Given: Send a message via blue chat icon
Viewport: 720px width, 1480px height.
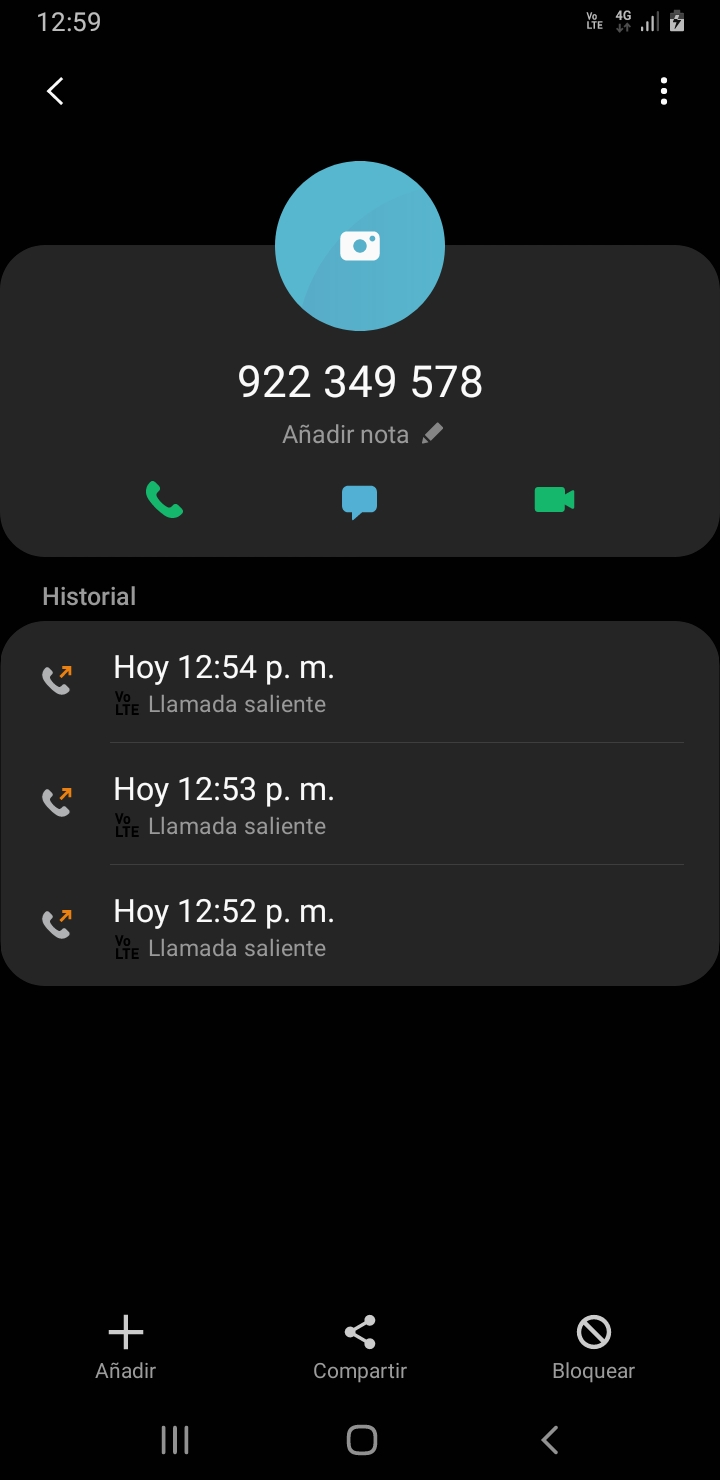Looking at the screenshot, I should [360, 501].
